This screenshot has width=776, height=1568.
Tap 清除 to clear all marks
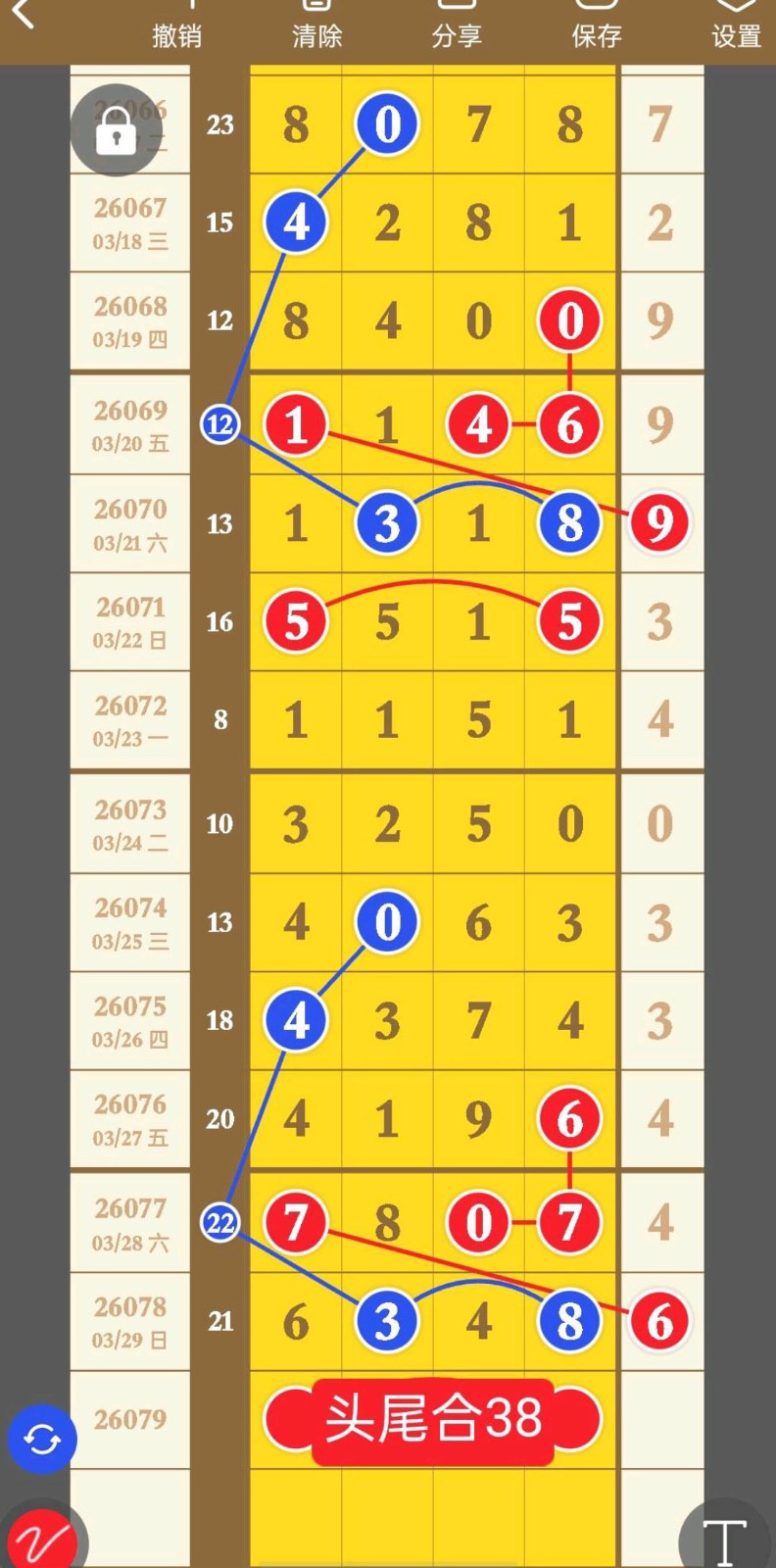coord(316,27)
